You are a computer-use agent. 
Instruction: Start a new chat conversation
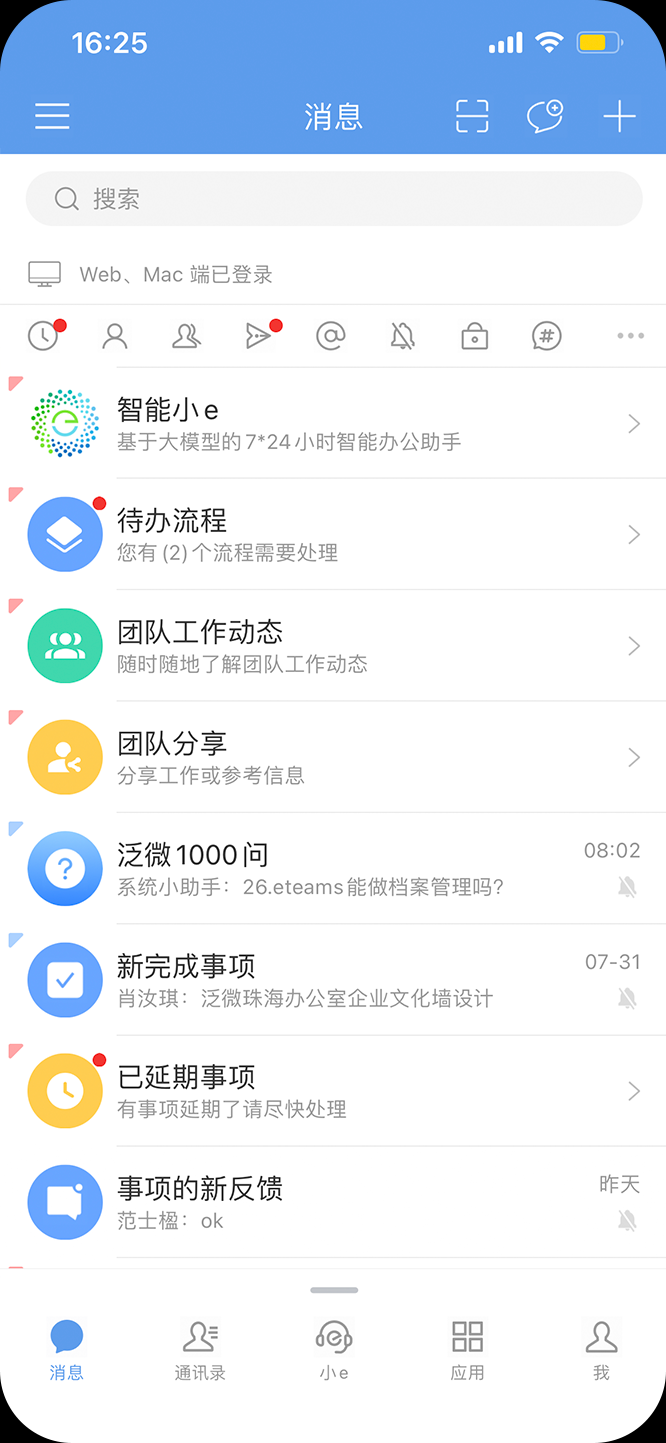point(545,117)
